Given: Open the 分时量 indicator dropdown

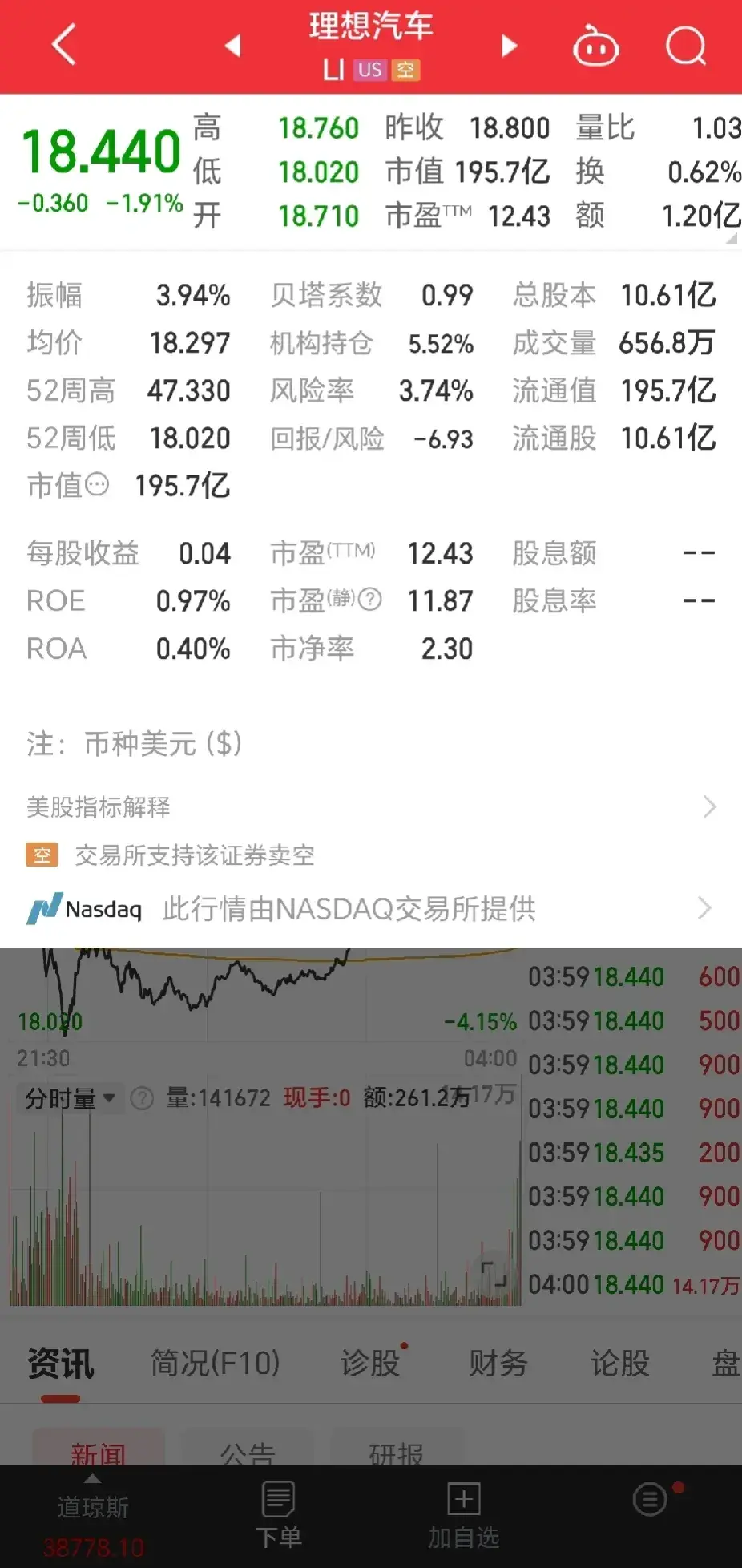Looking at the screenshot, I should coord(70,1097).
